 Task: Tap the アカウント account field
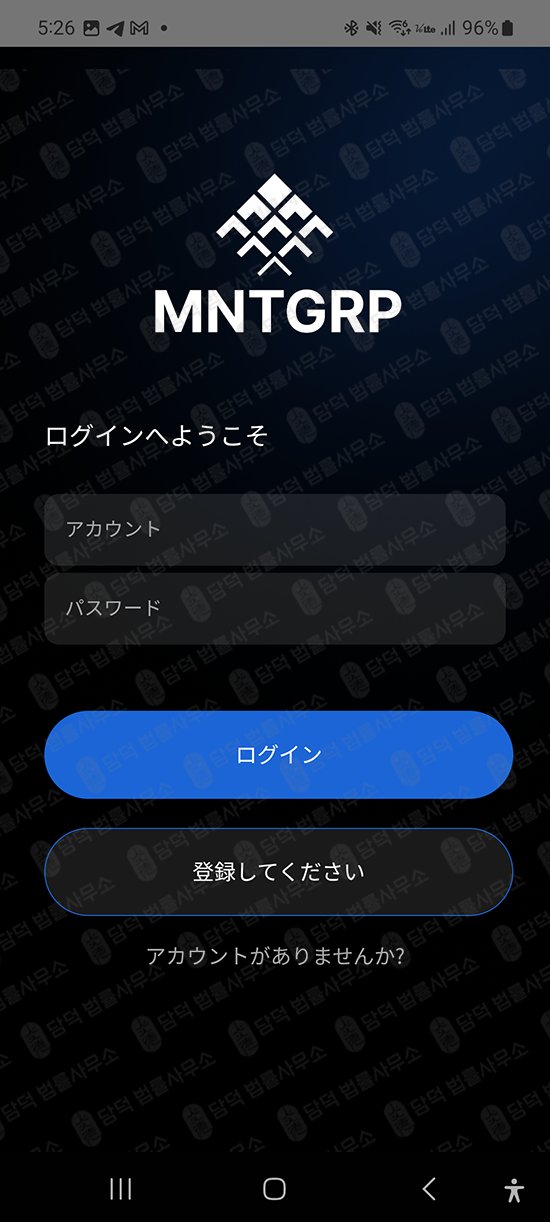[275, 529]
